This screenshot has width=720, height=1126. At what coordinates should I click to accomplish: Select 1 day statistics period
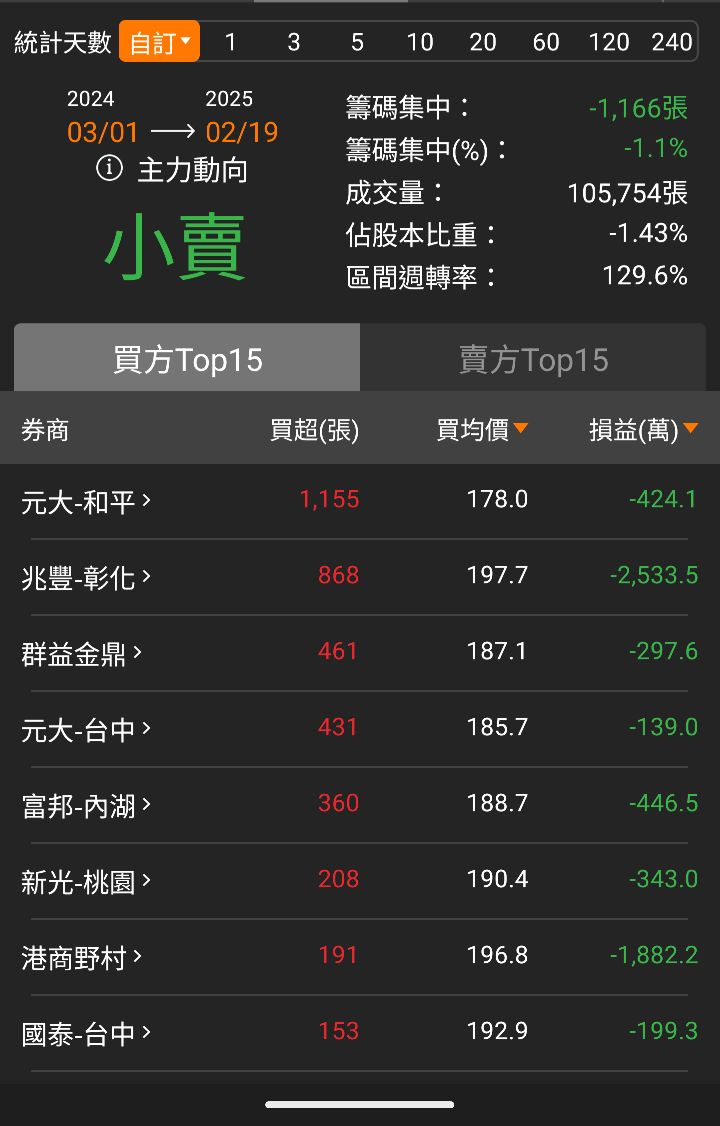pyautogui.click(x=231, y=42)
